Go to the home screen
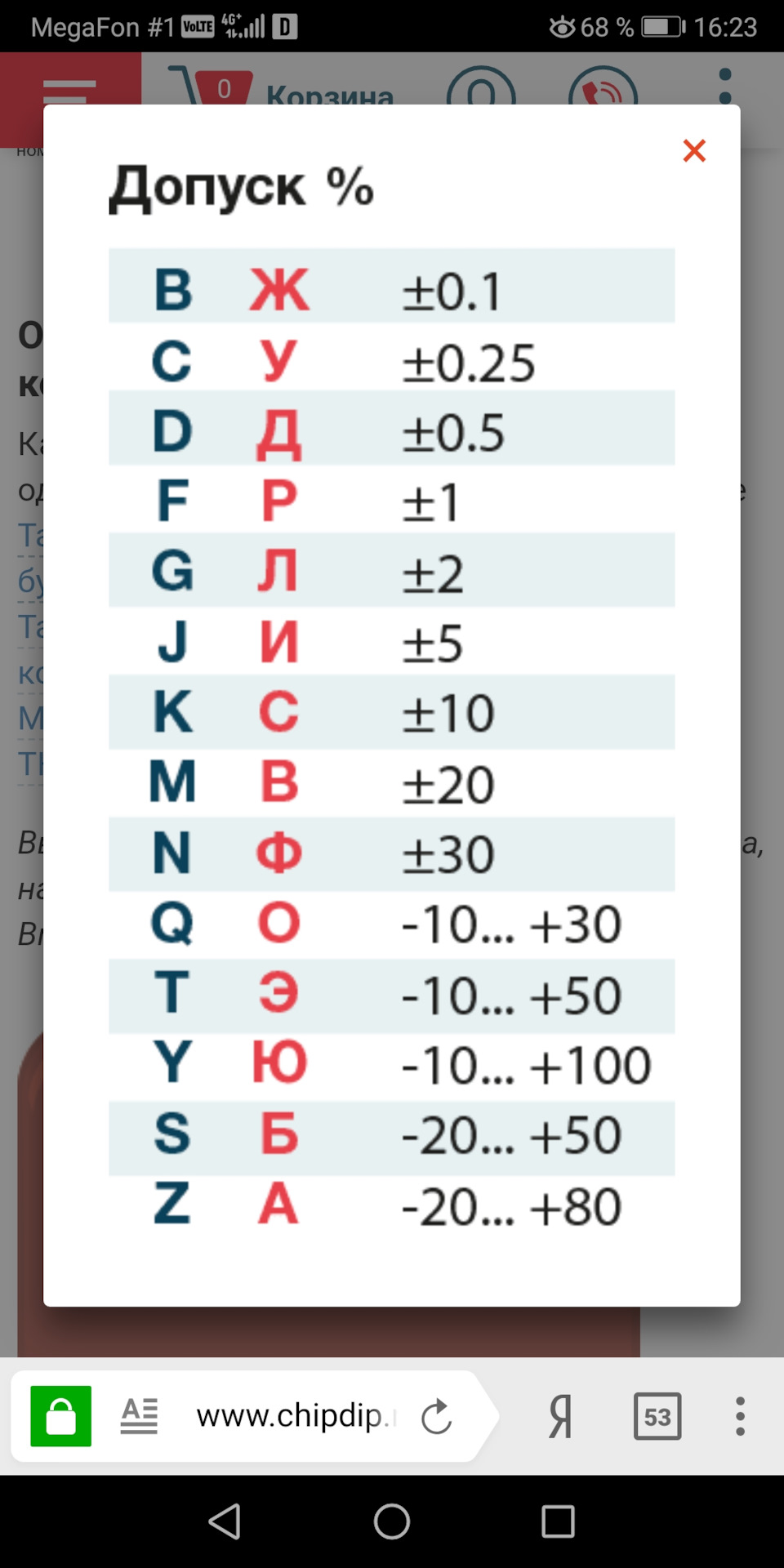 click(x=392, y=1521)
